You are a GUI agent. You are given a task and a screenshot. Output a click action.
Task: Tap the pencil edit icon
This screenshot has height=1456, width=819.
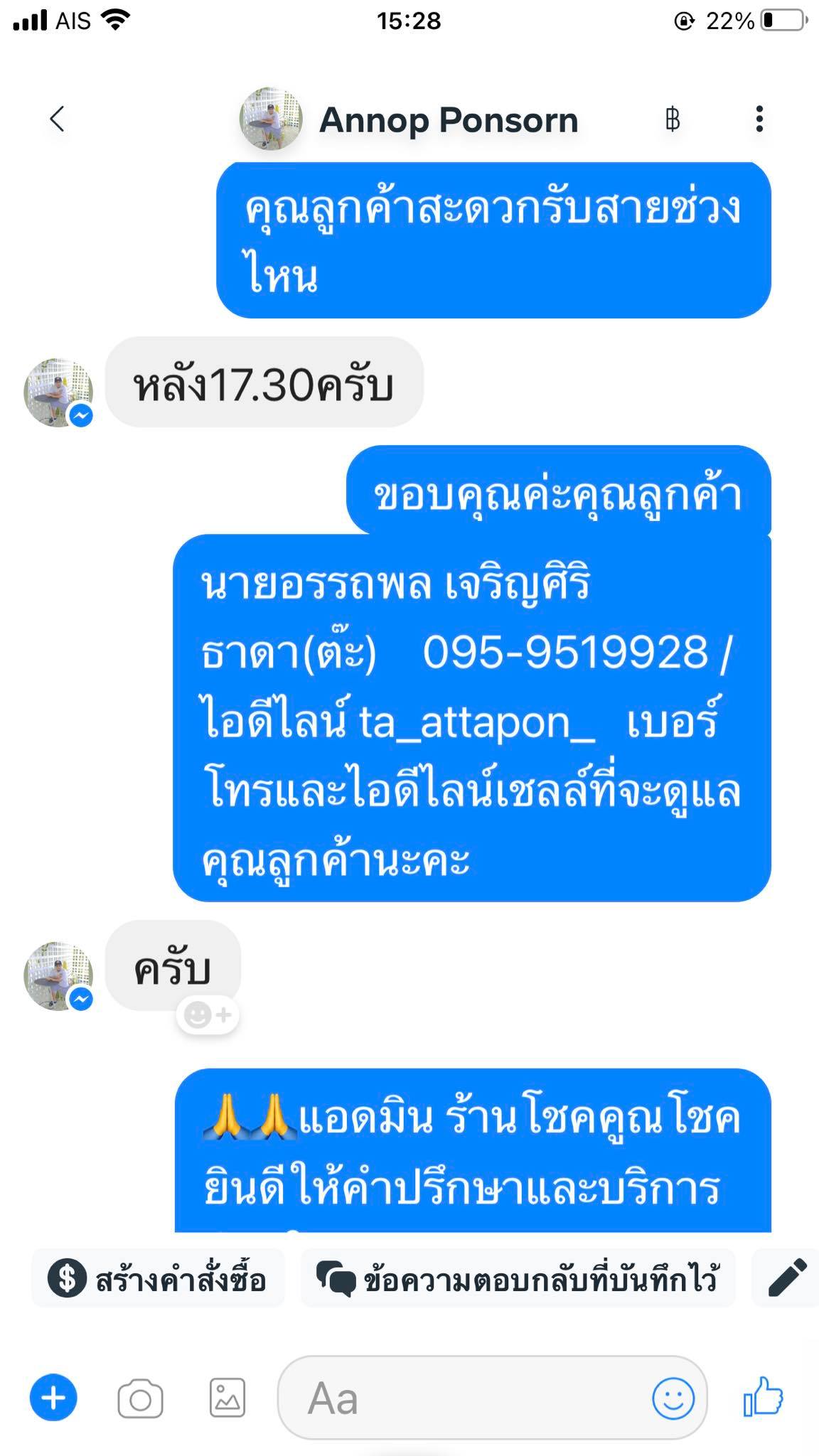[x=788, y=1278]
